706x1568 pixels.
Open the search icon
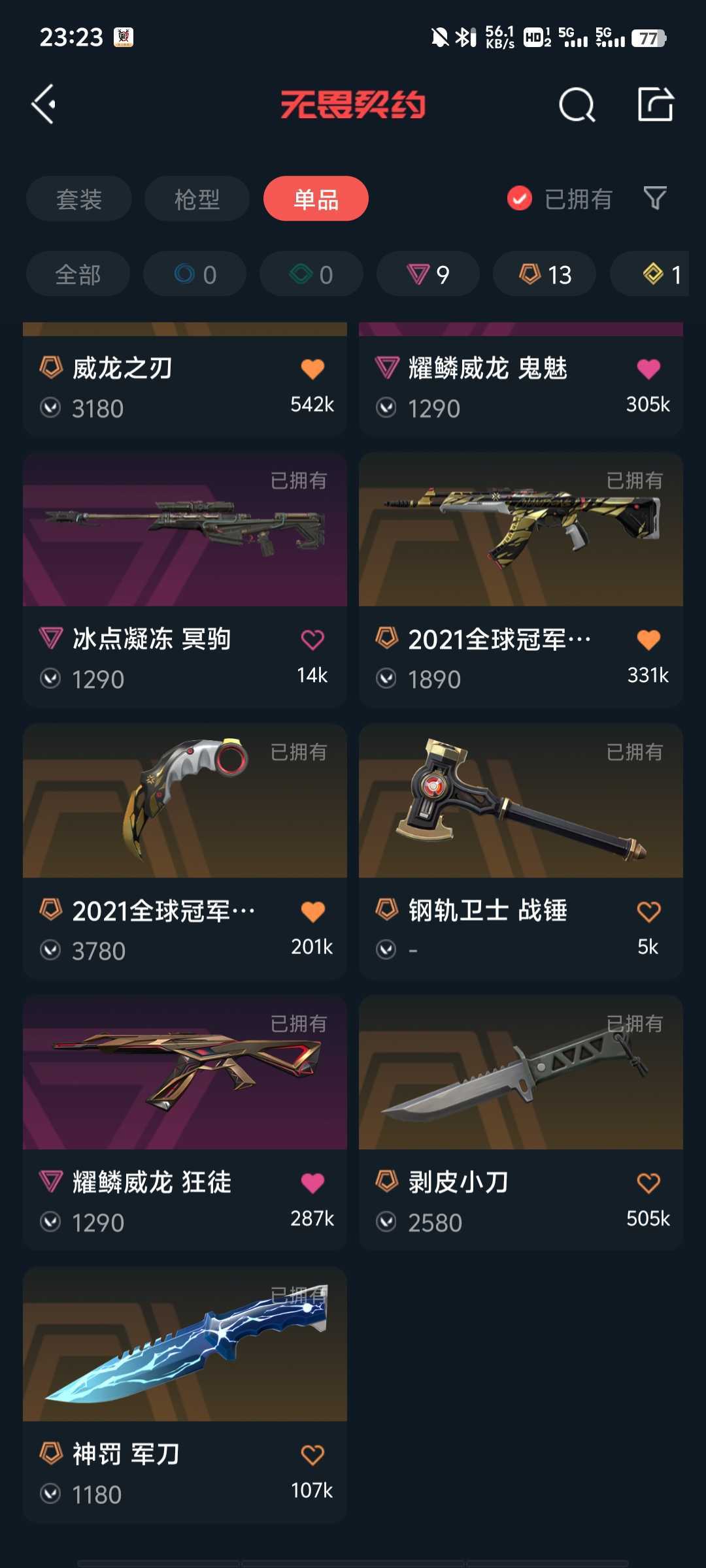(x=577, y=105)
